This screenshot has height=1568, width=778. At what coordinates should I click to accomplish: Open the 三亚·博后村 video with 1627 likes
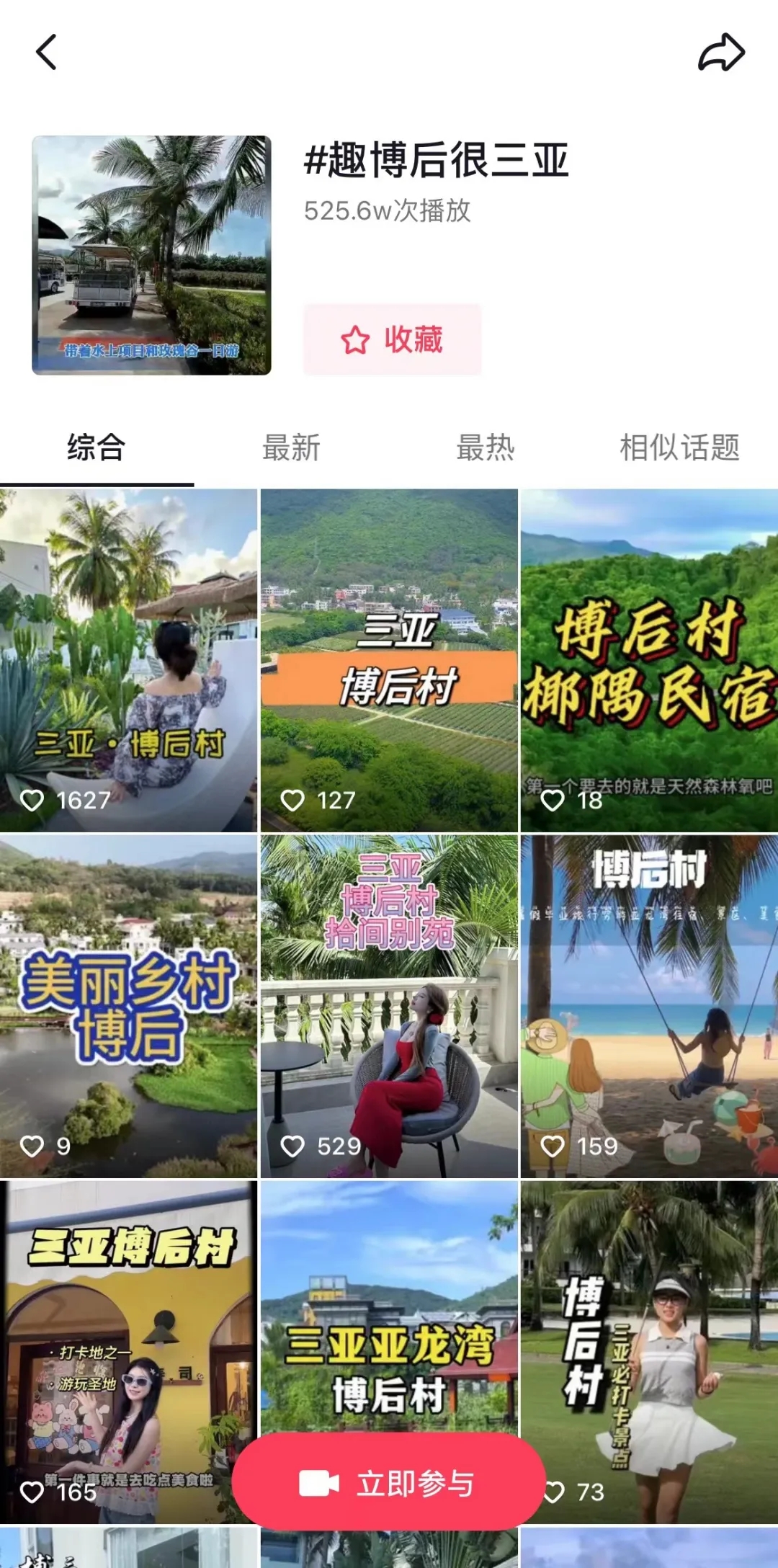128,660
